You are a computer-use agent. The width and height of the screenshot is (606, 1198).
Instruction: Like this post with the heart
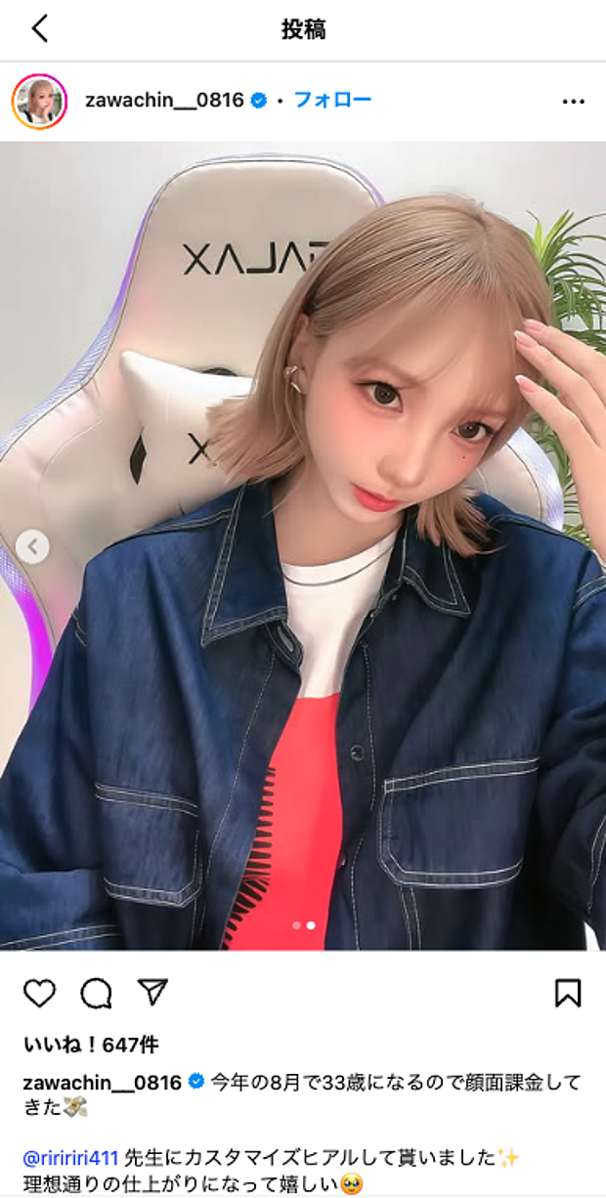pyautogui.click(x=39, y=993)
